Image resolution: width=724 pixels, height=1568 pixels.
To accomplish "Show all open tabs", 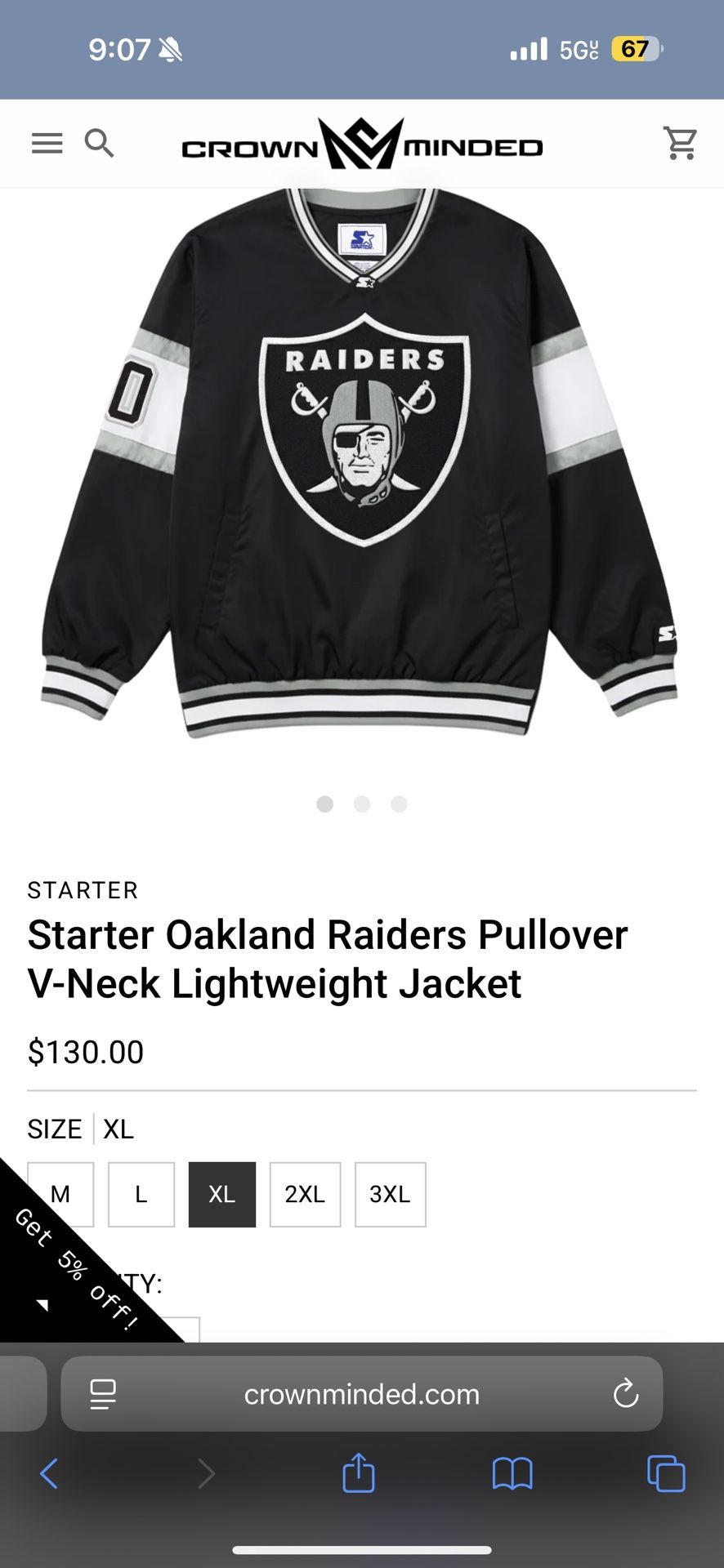I will [666, 1474].
